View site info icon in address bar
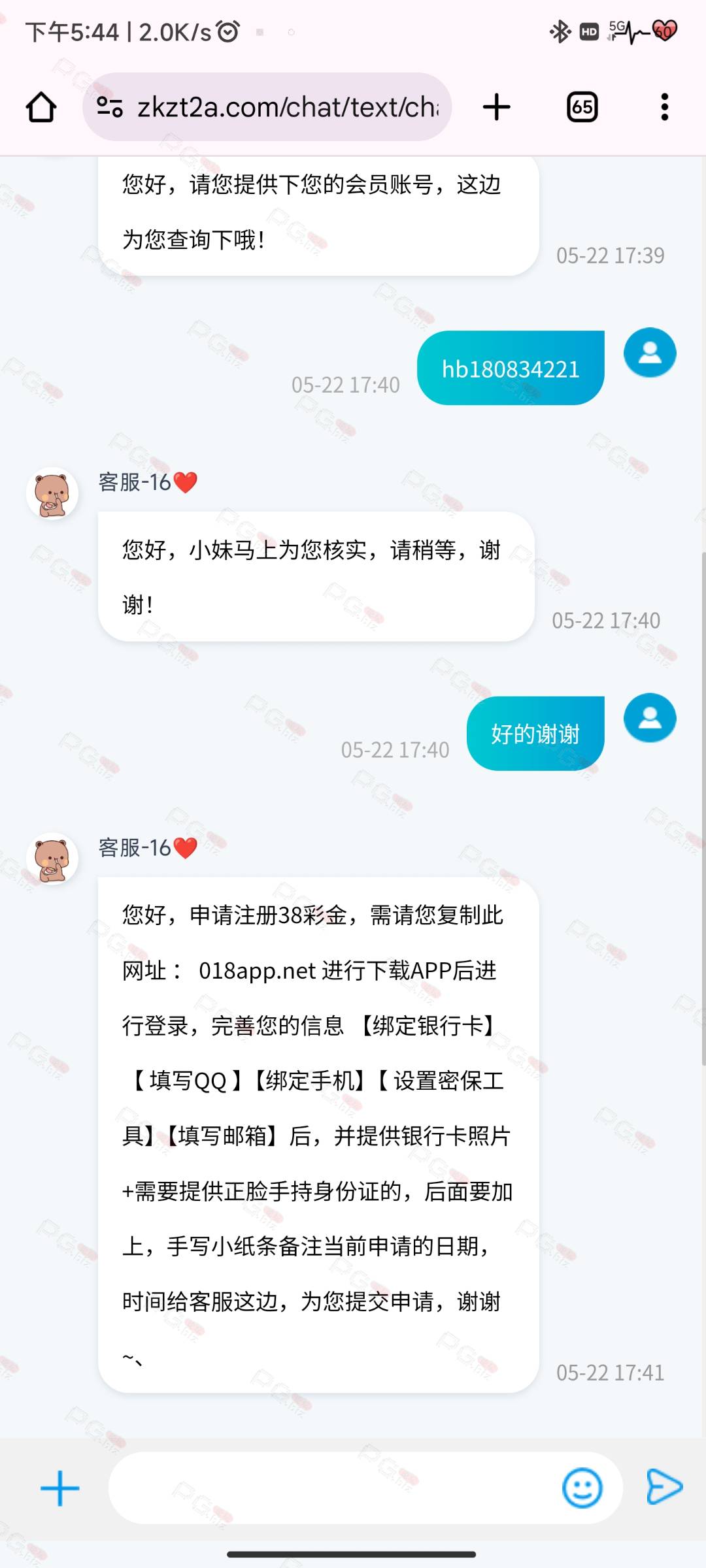The image size is (706, 1568). 110,107
